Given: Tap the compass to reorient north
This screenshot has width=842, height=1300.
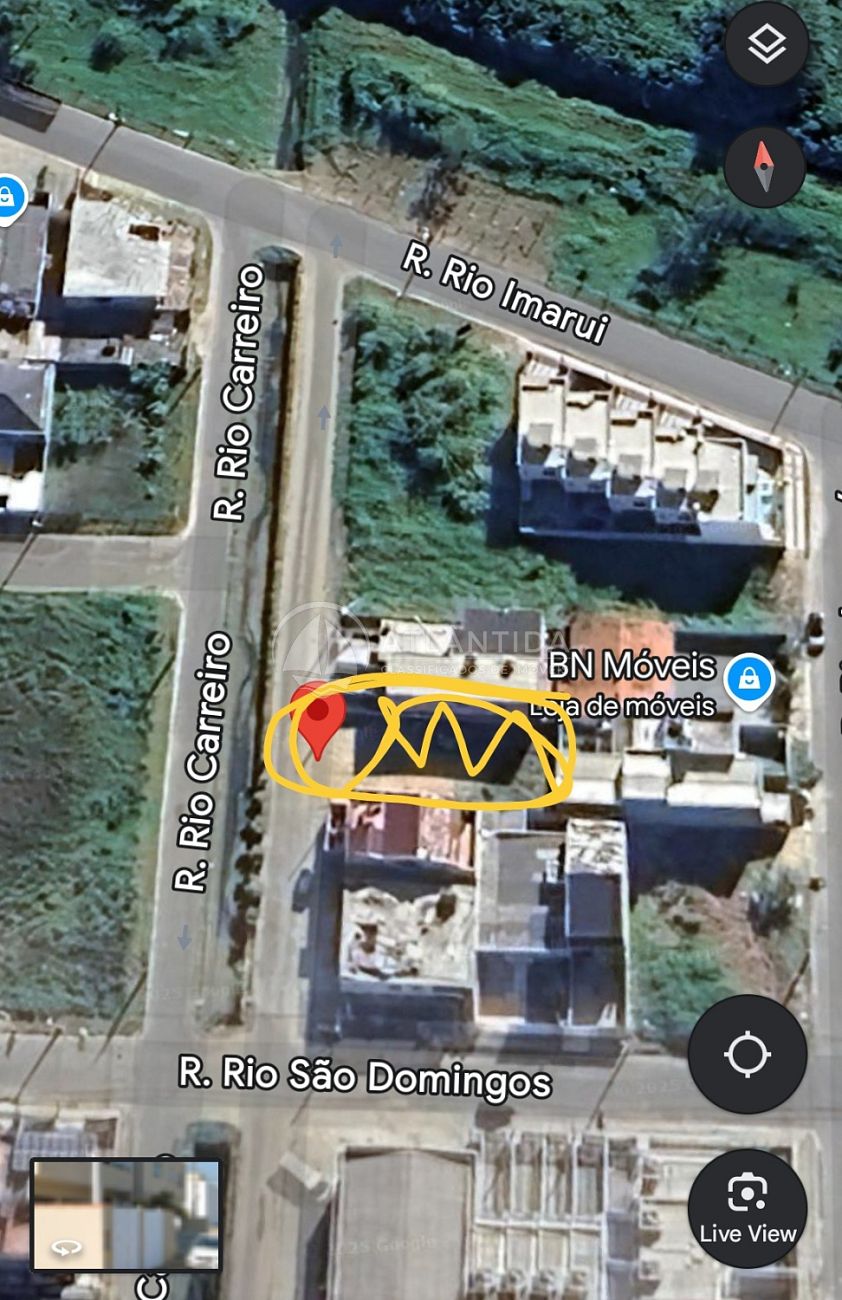Looking at the screenshot, I should tap(765, 167).
